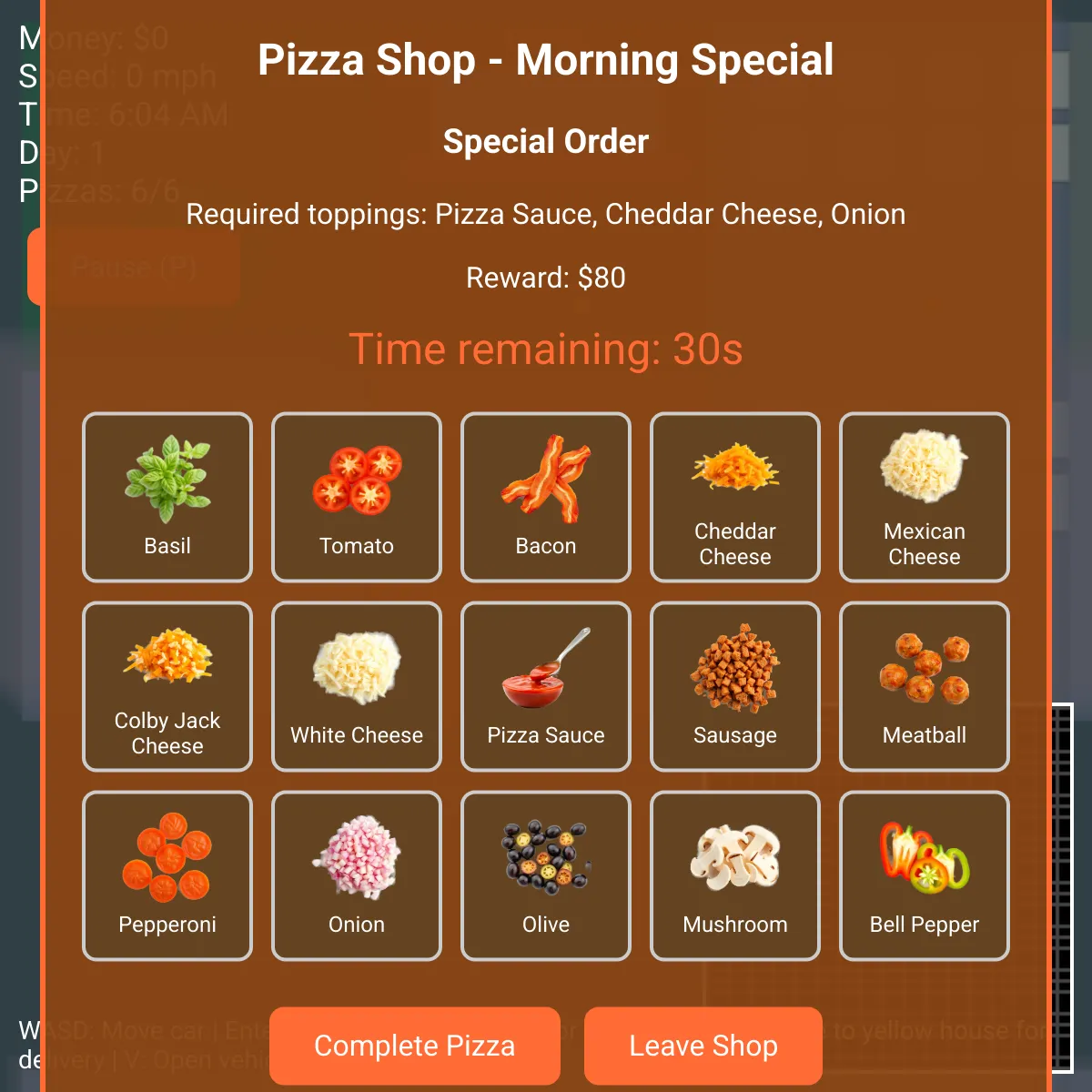Viewport: 1092px width, 1092px height.
Task: Tap the Basil topping tile
Action: [167, 498]
